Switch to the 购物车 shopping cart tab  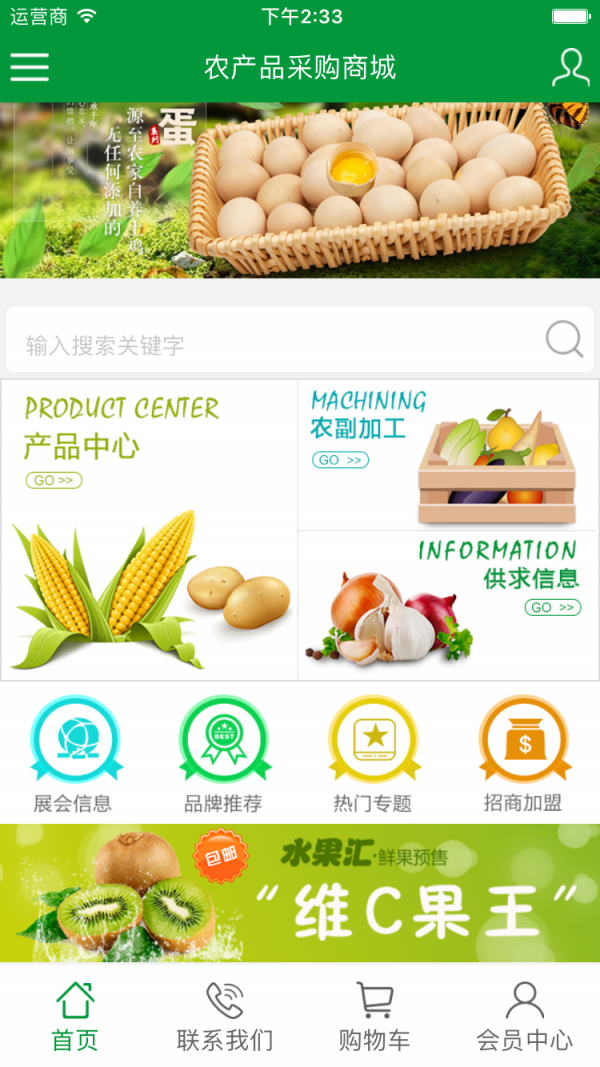coord(375,1015)
